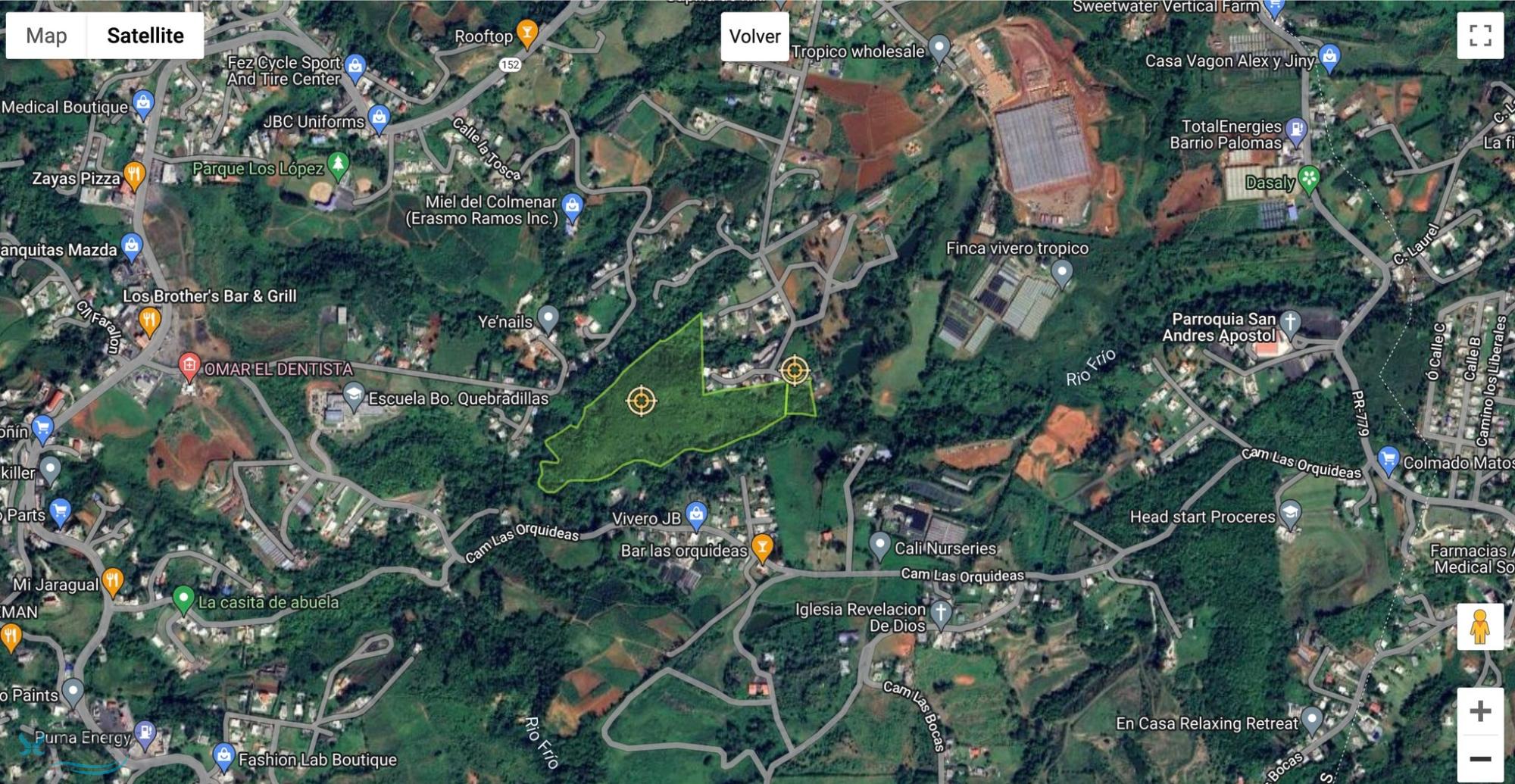The width and height of the screenshot is (1515, 784).
Task: Tap the Volver button
Action: coord(754,36)
